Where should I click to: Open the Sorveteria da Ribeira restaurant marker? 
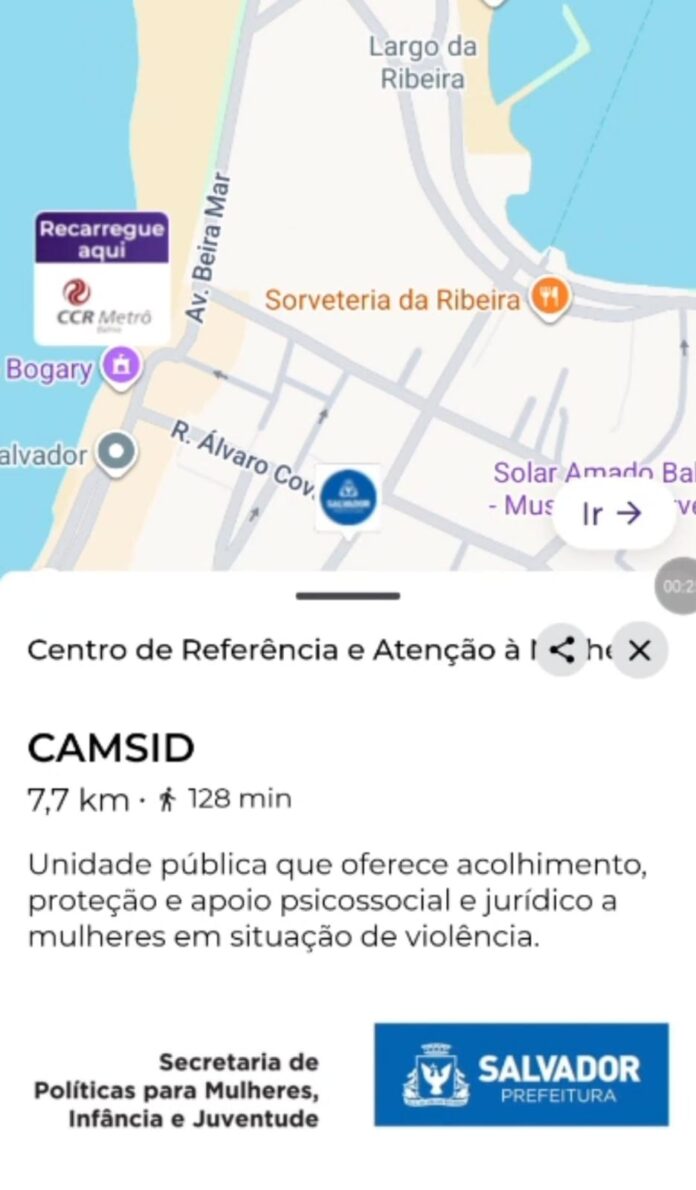coord(549,296)
